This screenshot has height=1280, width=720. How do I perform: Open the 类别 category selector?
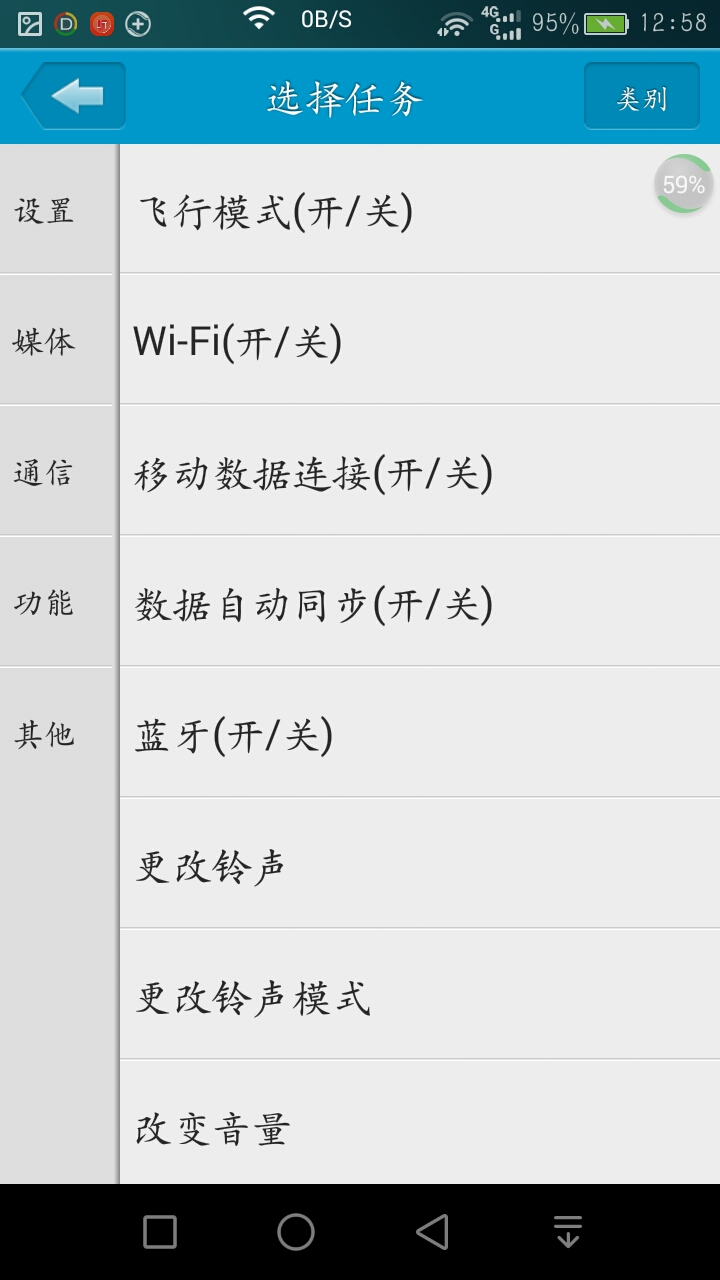(641, 95)
